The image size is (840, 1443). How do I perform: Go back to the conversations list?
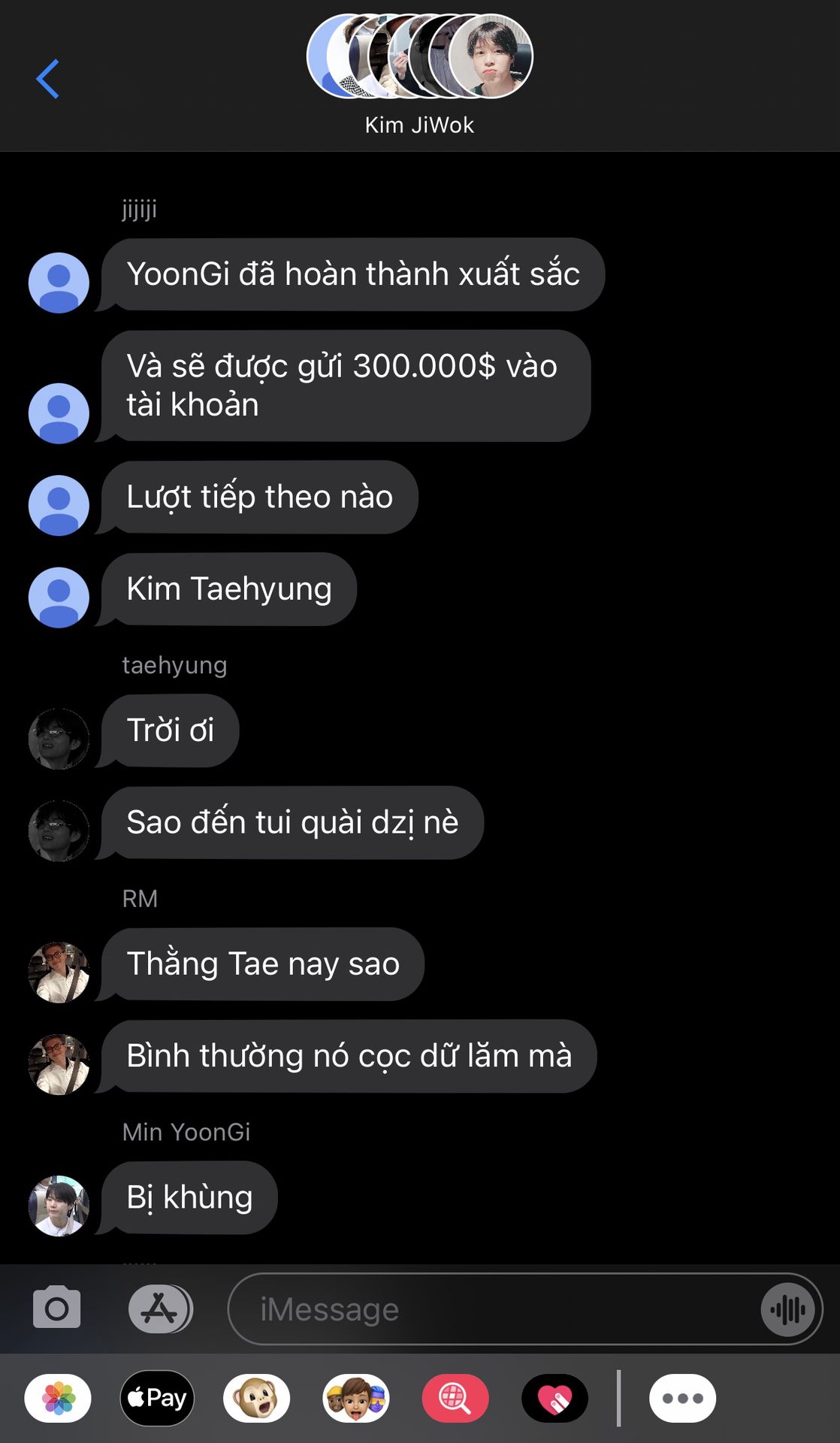pos(48,79)
